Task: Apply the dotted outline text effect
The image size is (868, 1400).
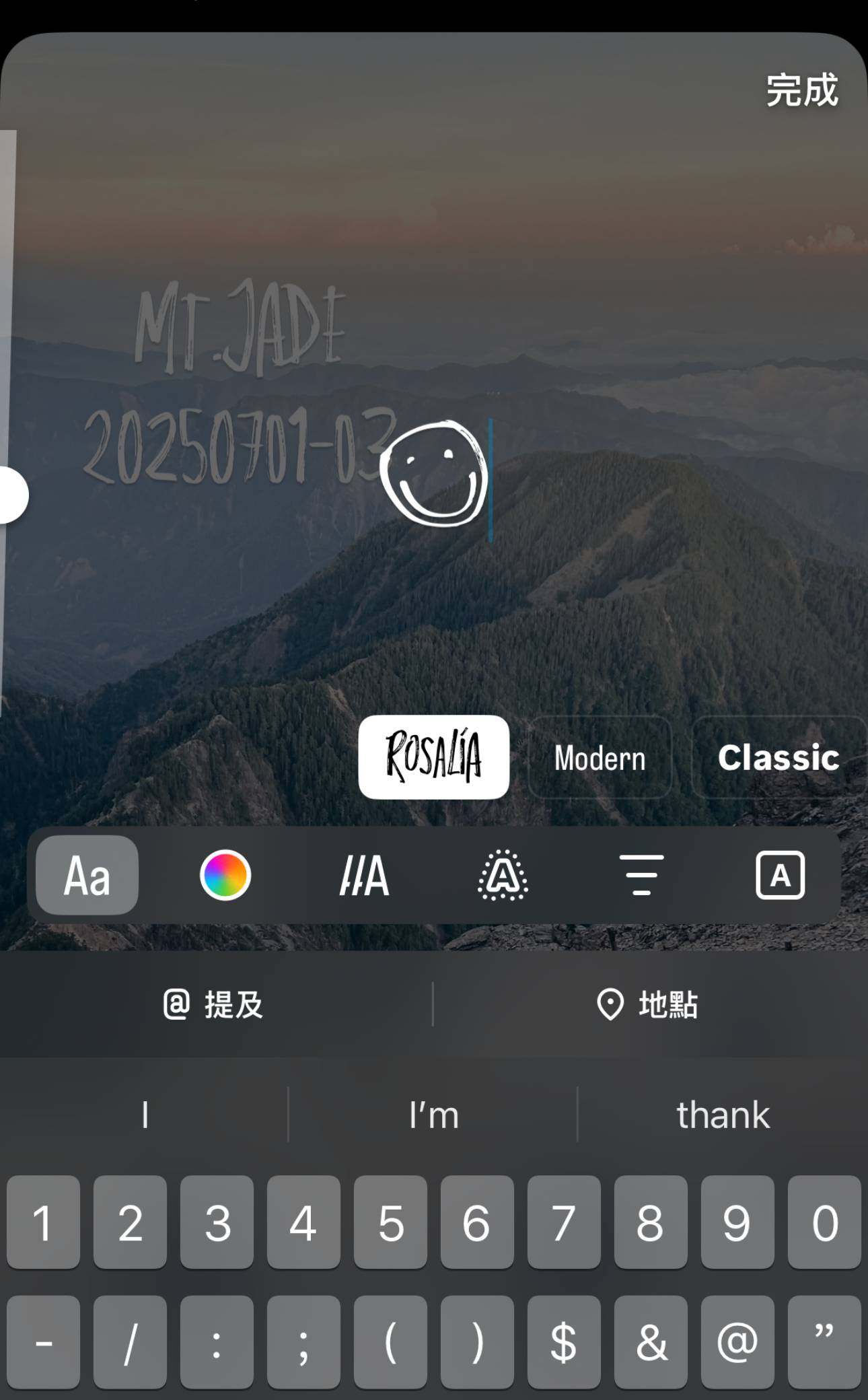Action: pyautogui.click(x=503, y=875)
